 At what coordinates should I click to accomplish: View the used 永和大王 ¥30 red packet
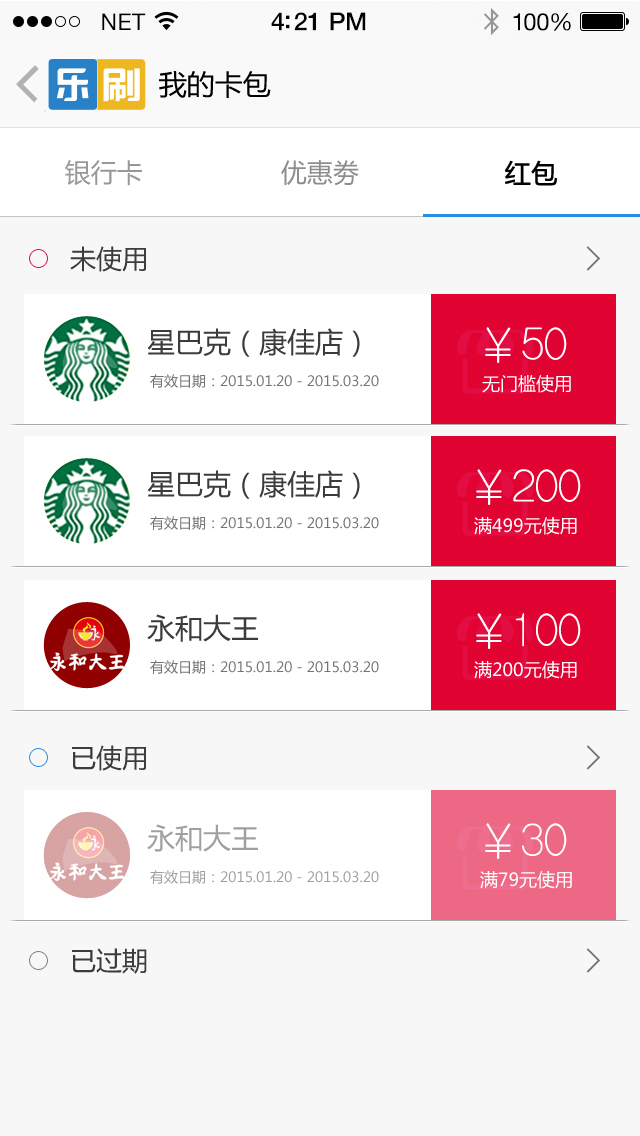[x=320, y=855]
